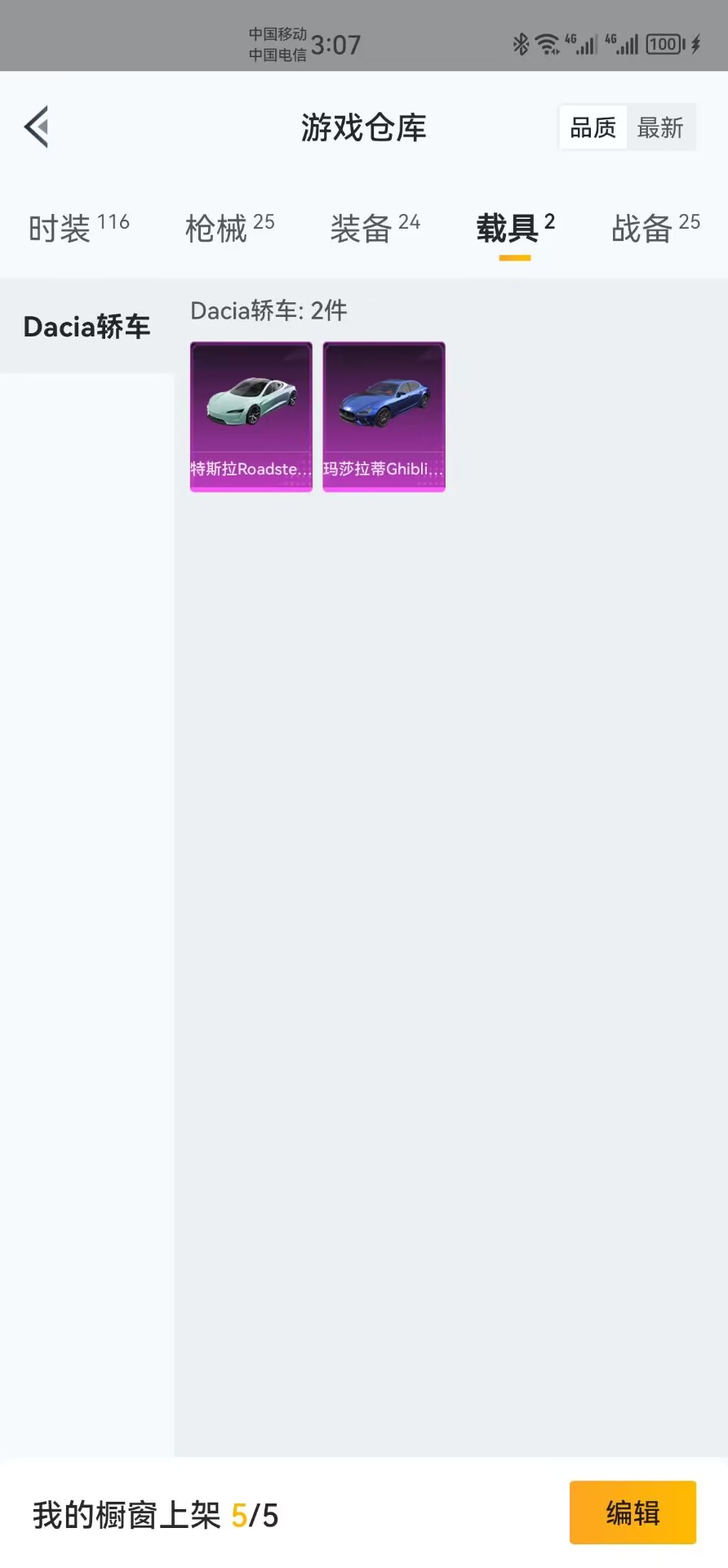This screenshot has height=1568, width=728.
Task: Go back from the 游戏仓库 screen
Action: (x=37, y=127)
